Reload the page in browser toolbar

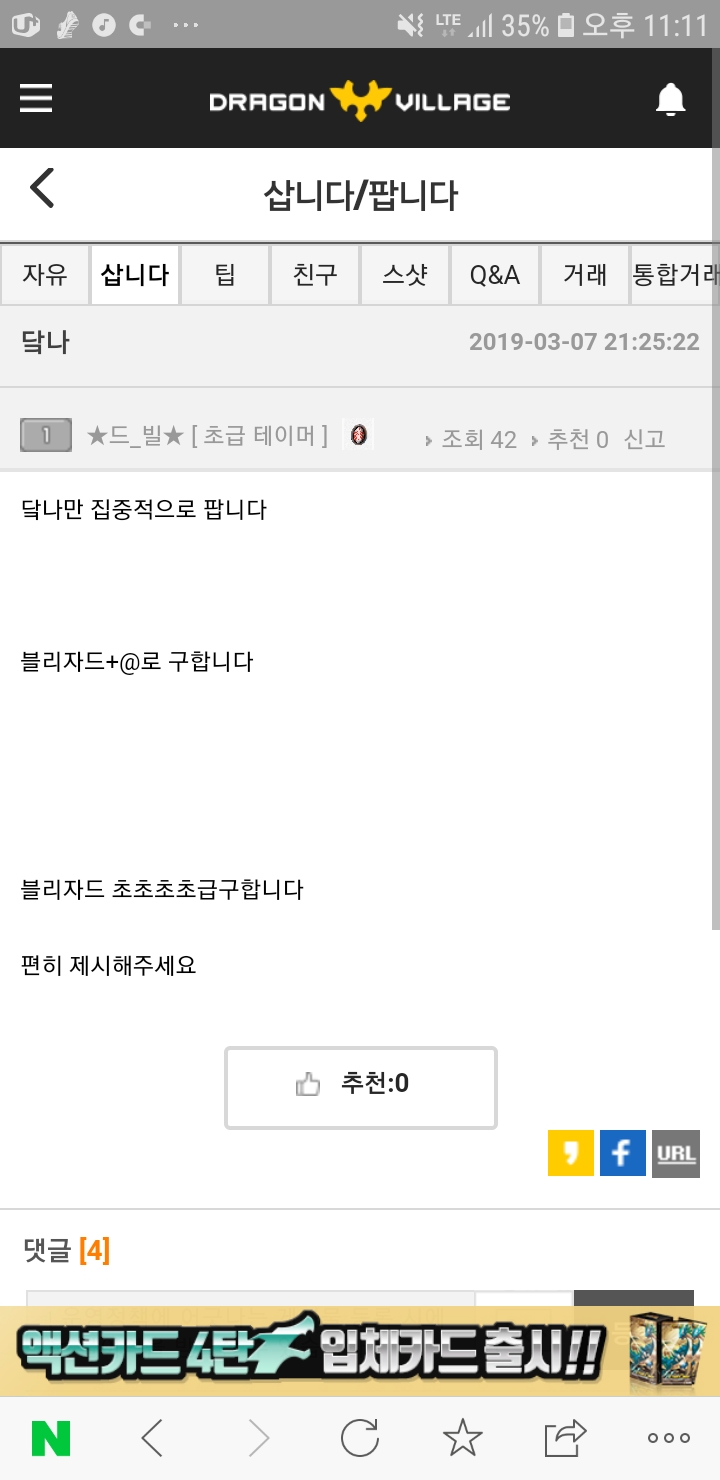click(x=360, y=1438)
